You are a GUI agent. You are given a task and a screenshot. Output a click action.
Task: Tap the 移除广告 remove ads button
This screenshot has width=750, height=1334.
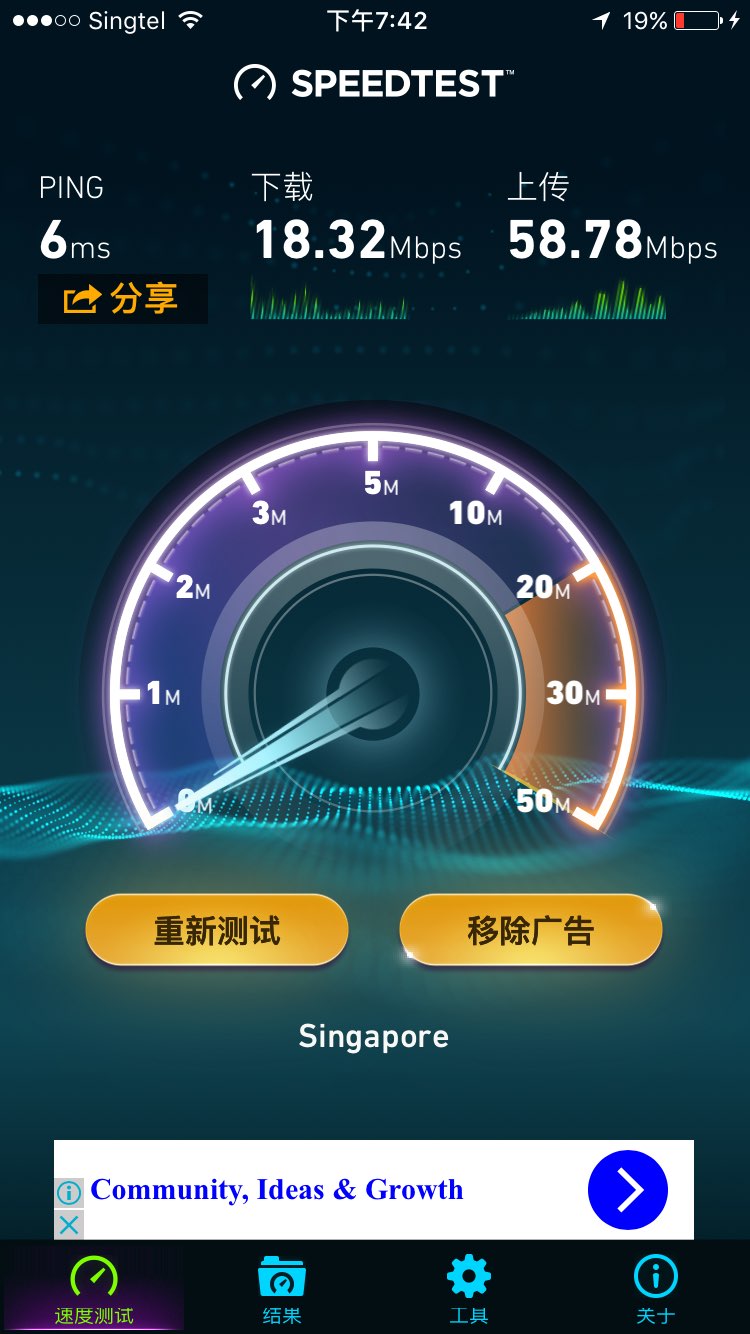530,931
